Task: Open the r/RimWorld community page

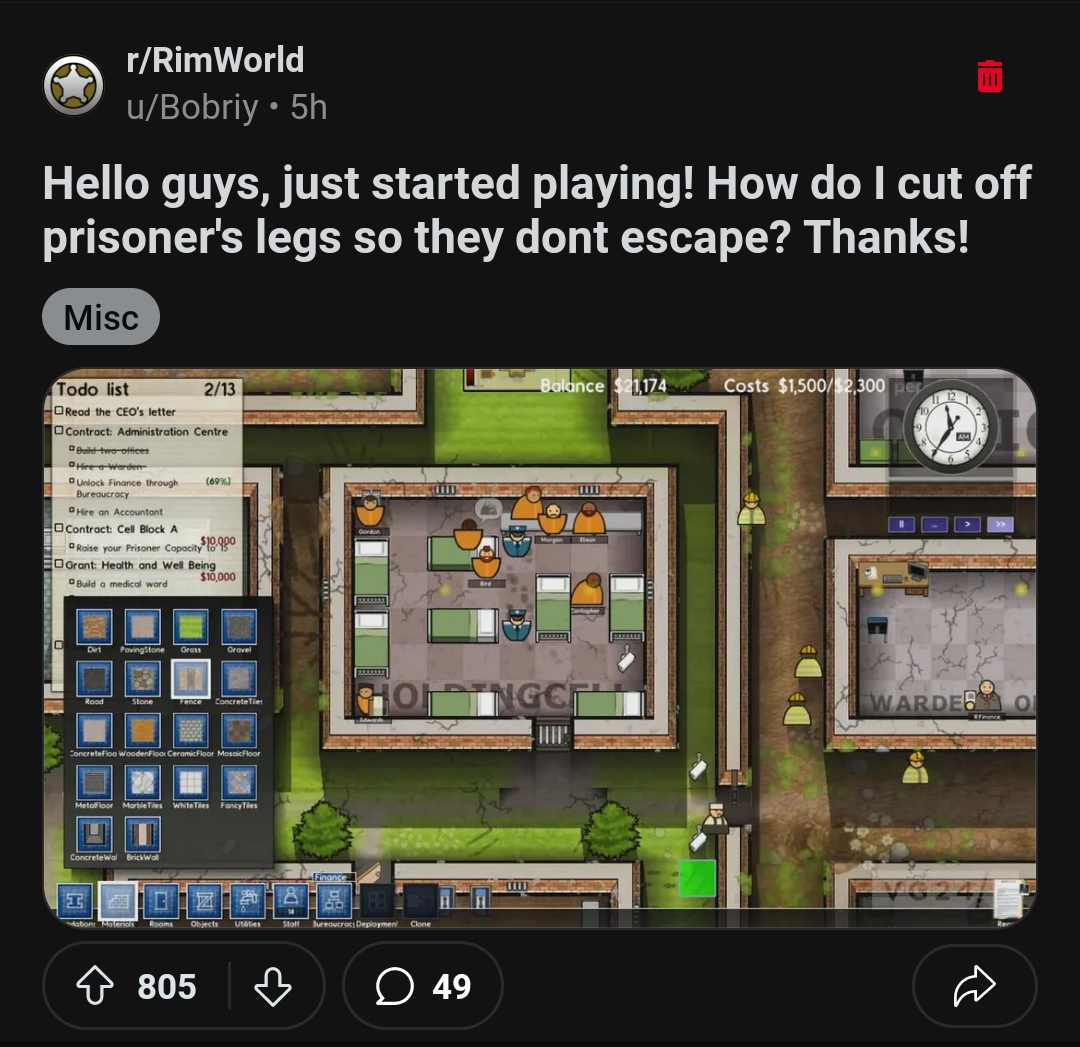Action: pos(215,60)
